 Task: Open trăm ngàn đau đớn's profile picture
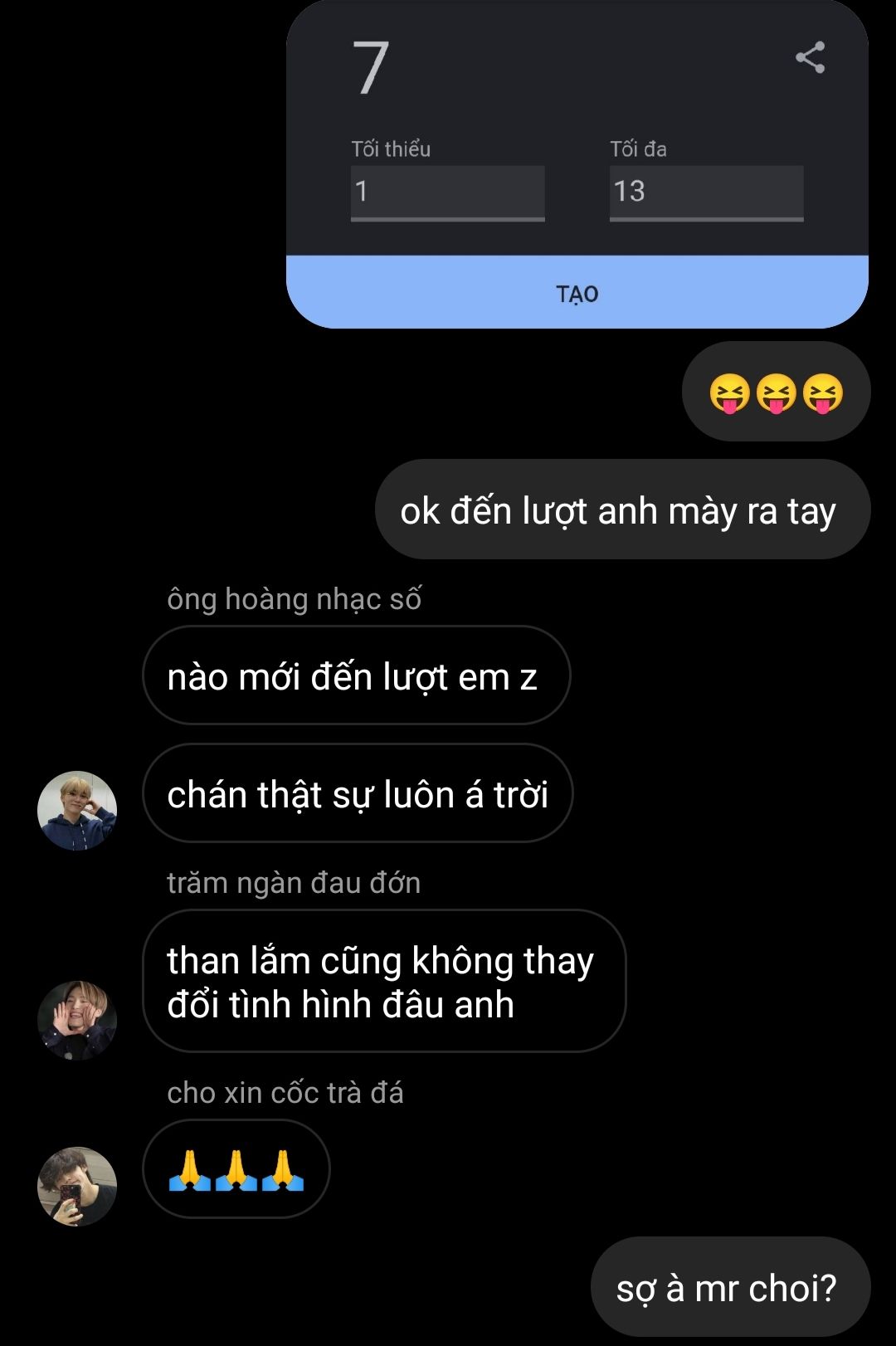point(77,1020)
